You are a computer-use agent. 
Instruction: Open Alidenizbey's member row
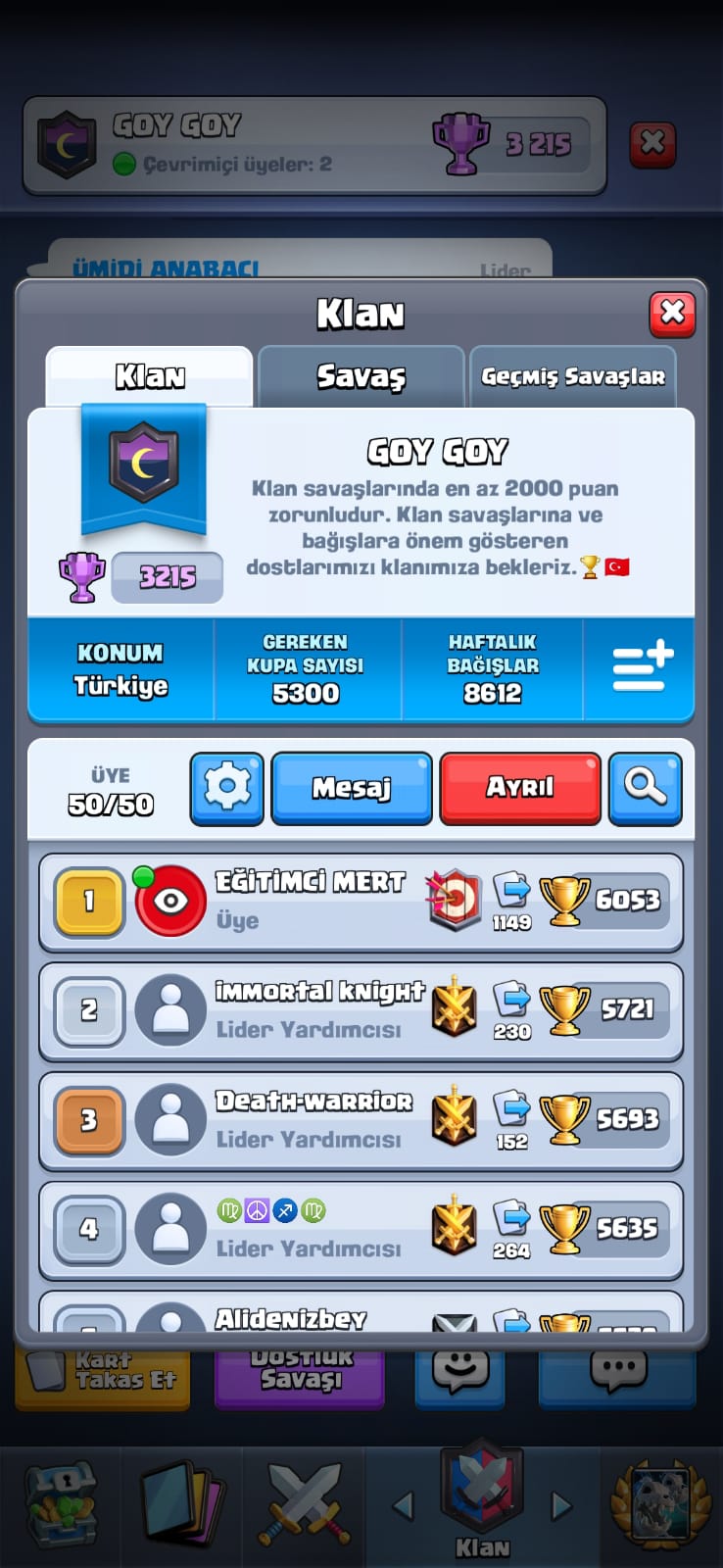(x=361, y=1311)
